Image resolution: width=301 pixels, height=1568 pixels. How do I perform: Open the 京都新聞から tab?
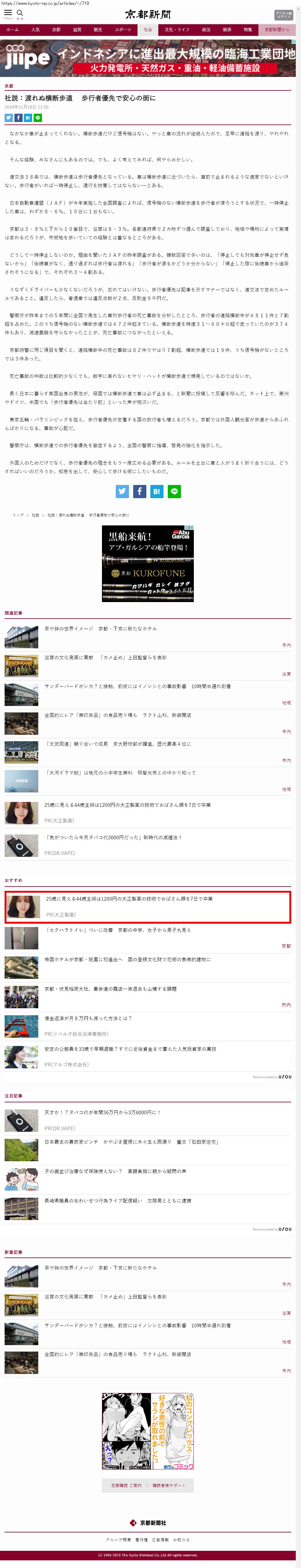pyautogui.click(x=277, y=30)
